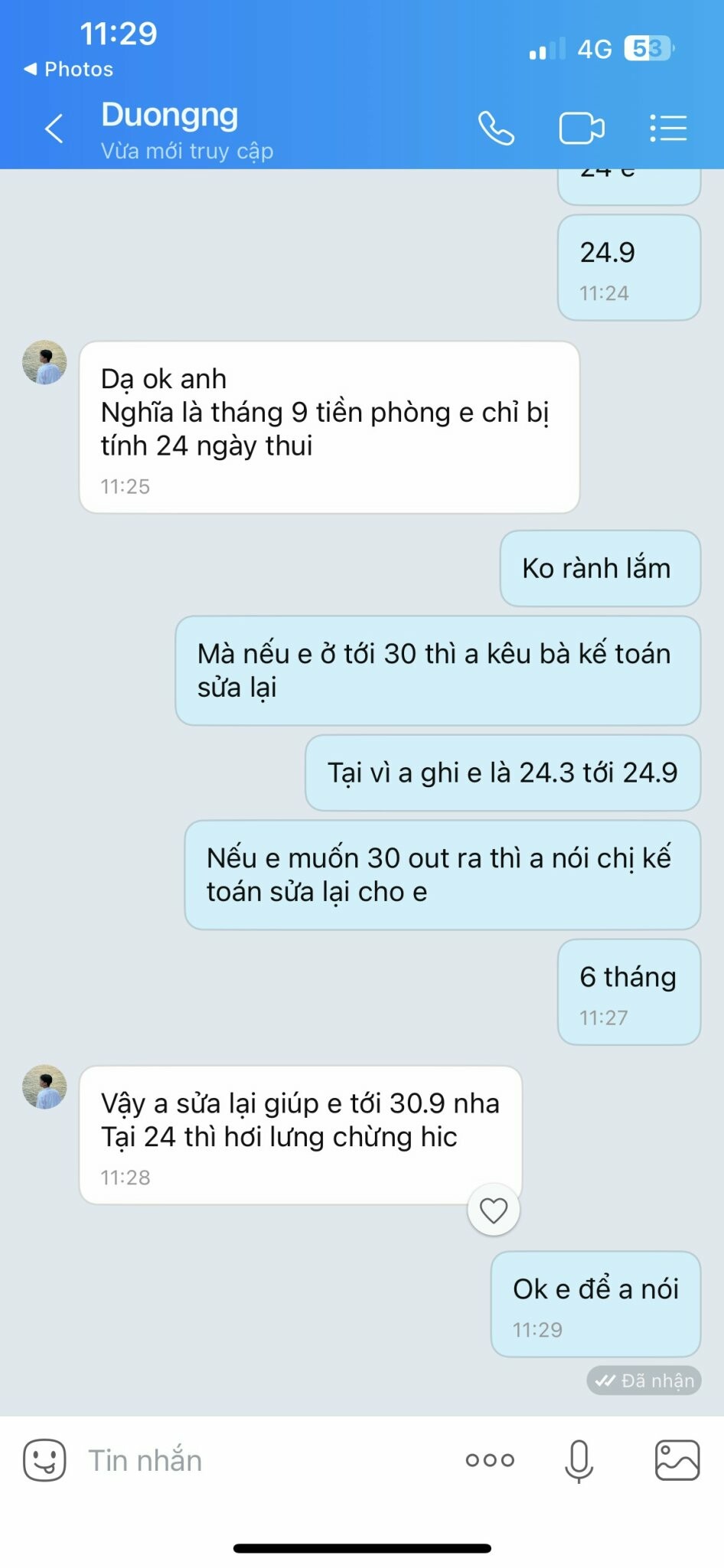Screen dimensions: 724x1568
Task: Open the sticker and emoji picker
Action: tap(44, 1460)
